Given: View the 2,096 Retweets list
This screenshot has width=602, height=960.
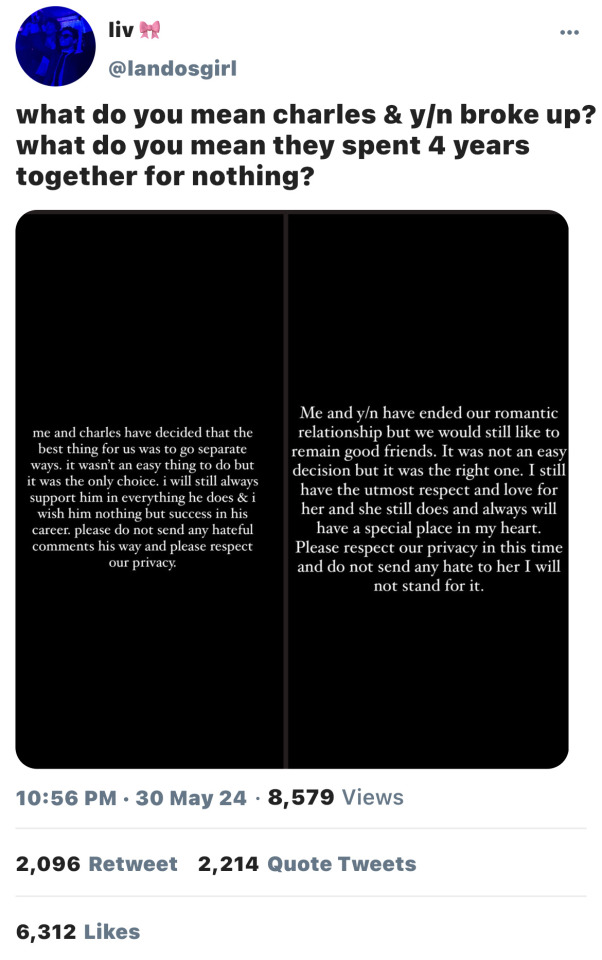Looking at the screenshot, I should click(x=97, y=864).
